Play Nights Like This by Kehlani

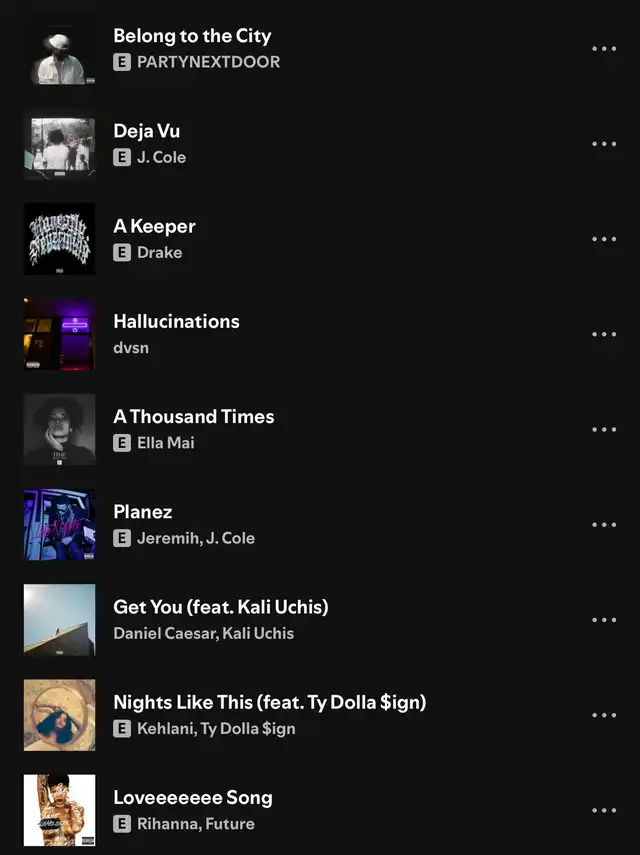269,702
